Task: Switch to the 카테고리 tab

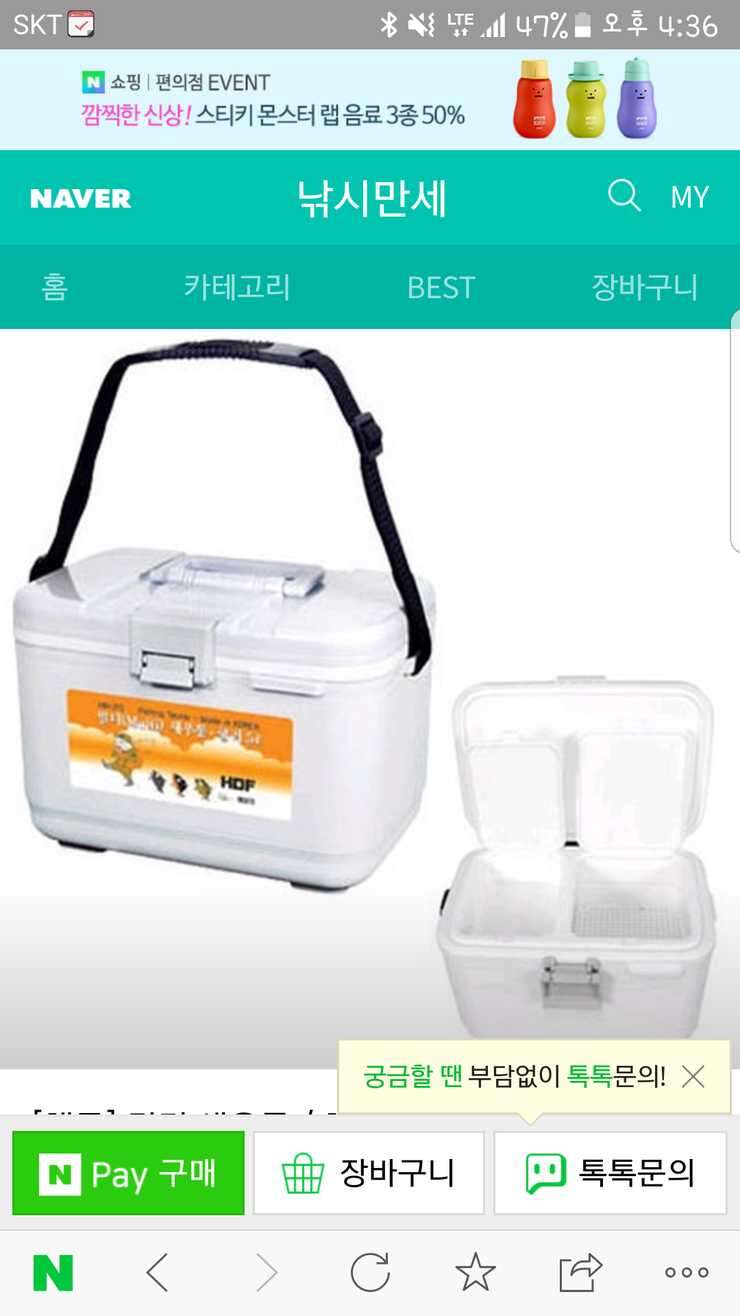Action: [x=237, y=287]
